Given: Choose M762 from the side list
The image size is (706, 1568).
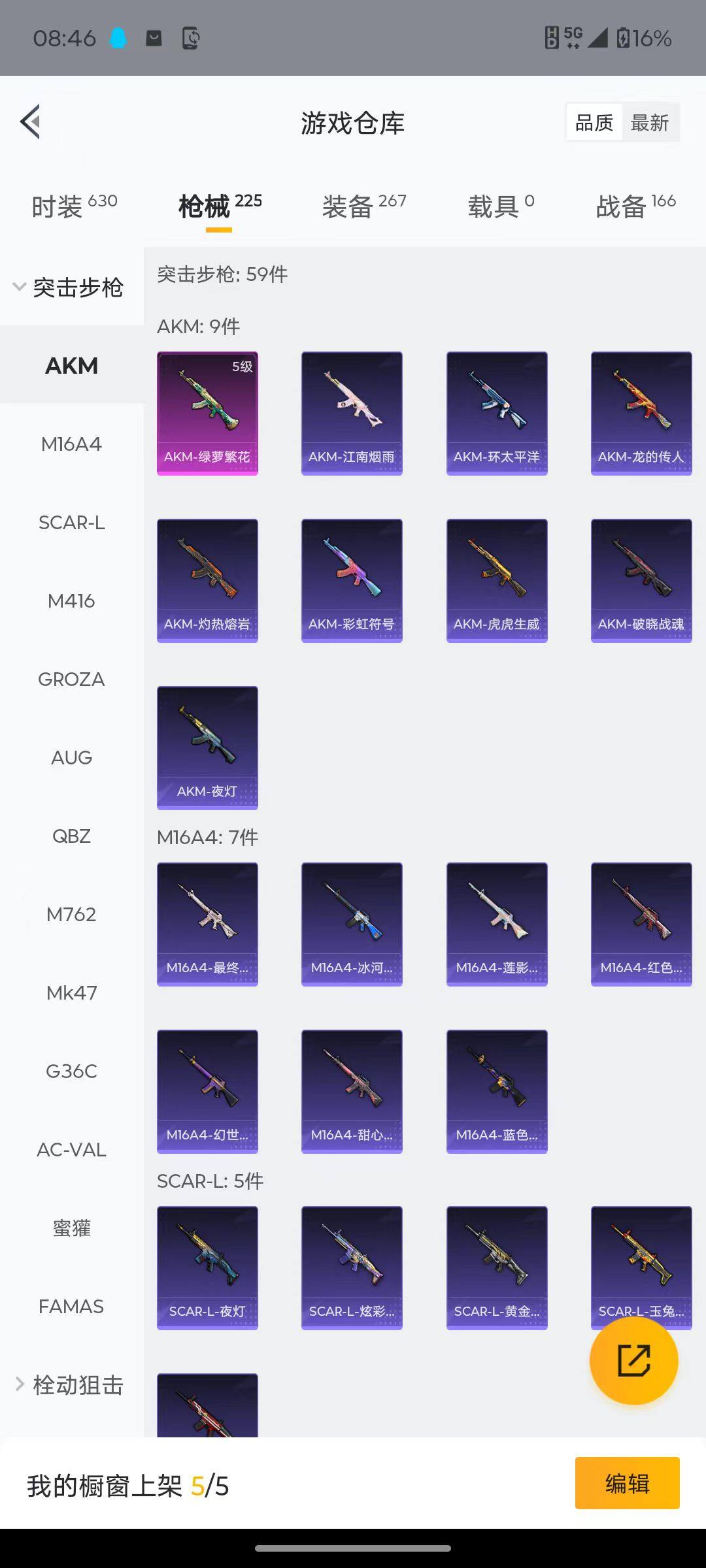Looking at the screenshot, I should tap(71, 915).
